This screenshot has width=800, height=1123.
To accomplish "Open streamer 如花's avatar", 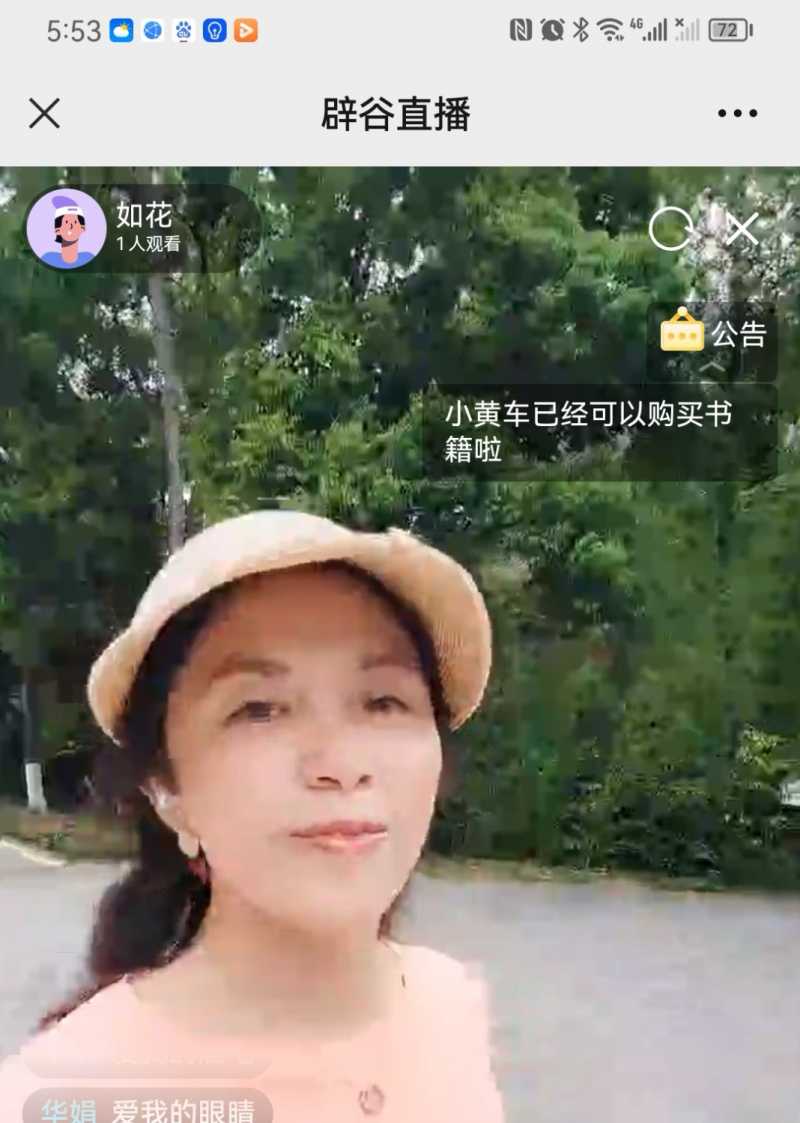I will coord(66,228).
